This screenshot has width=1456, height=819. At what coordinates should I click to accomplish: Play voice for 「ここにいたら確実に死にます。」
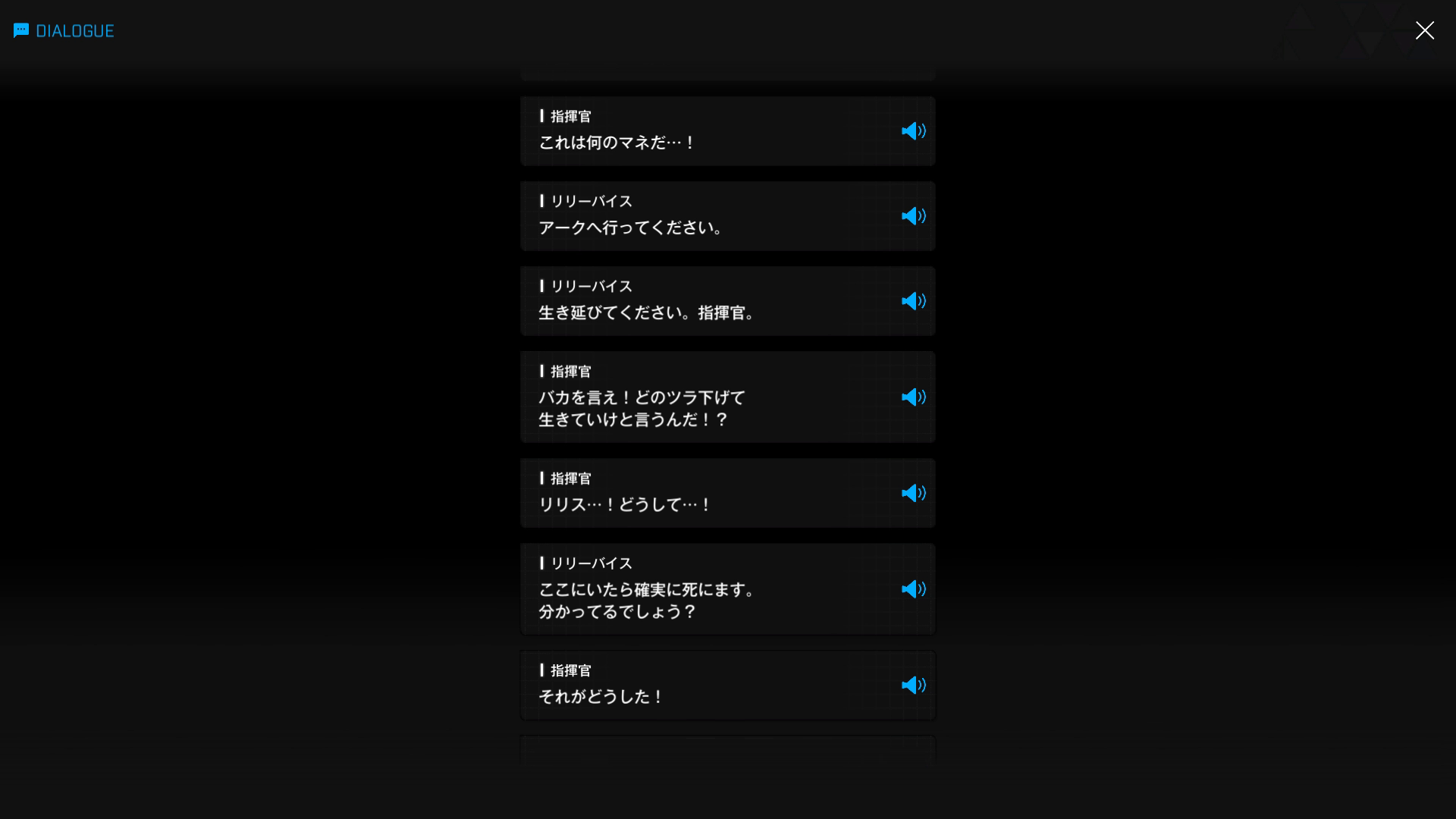click(x=913, y=589)
